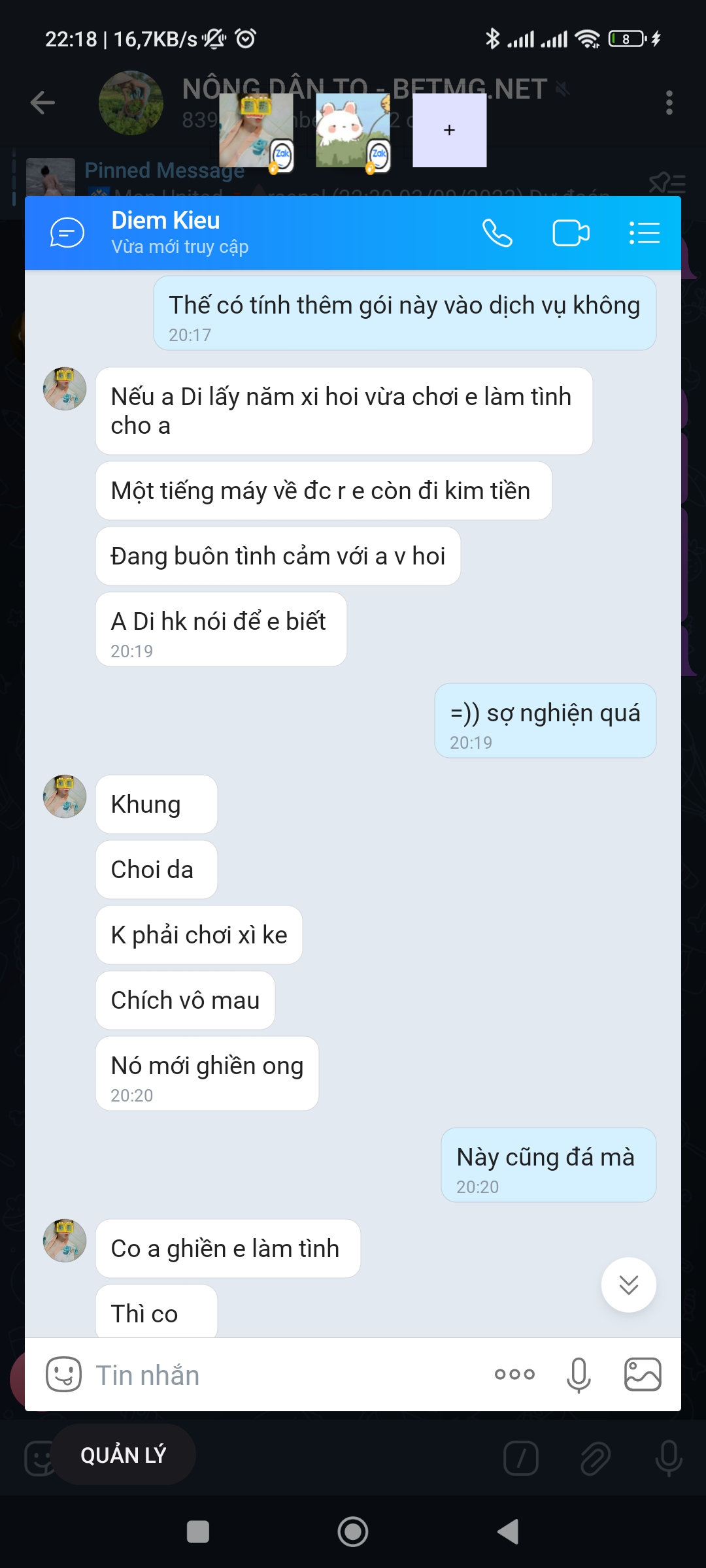Open the Diem Kieu chat bubble
706x1568 pixels.
click(x=256, y=130)
